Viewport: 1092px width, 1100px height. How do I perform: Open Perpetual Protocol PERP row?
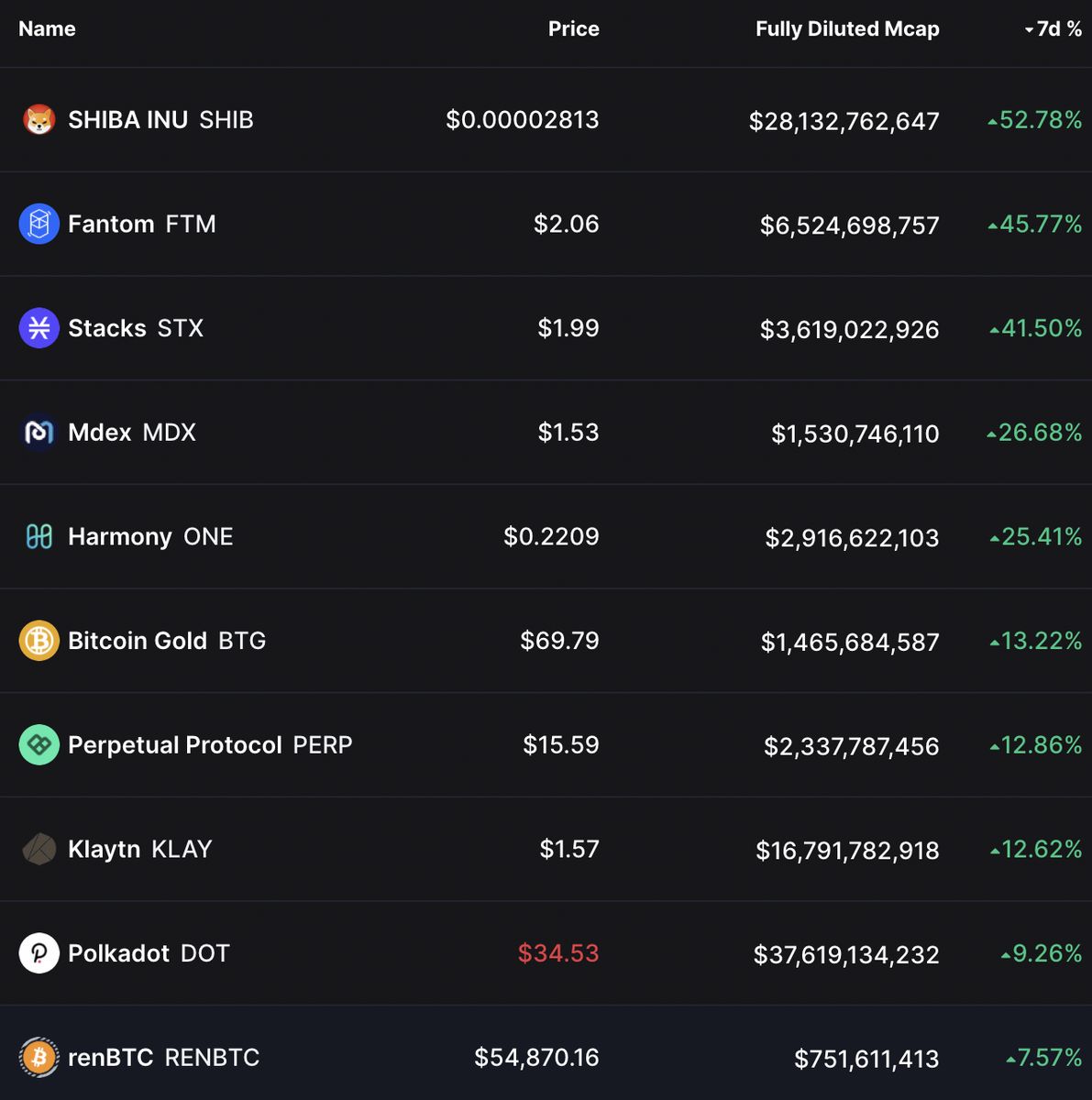209,745
